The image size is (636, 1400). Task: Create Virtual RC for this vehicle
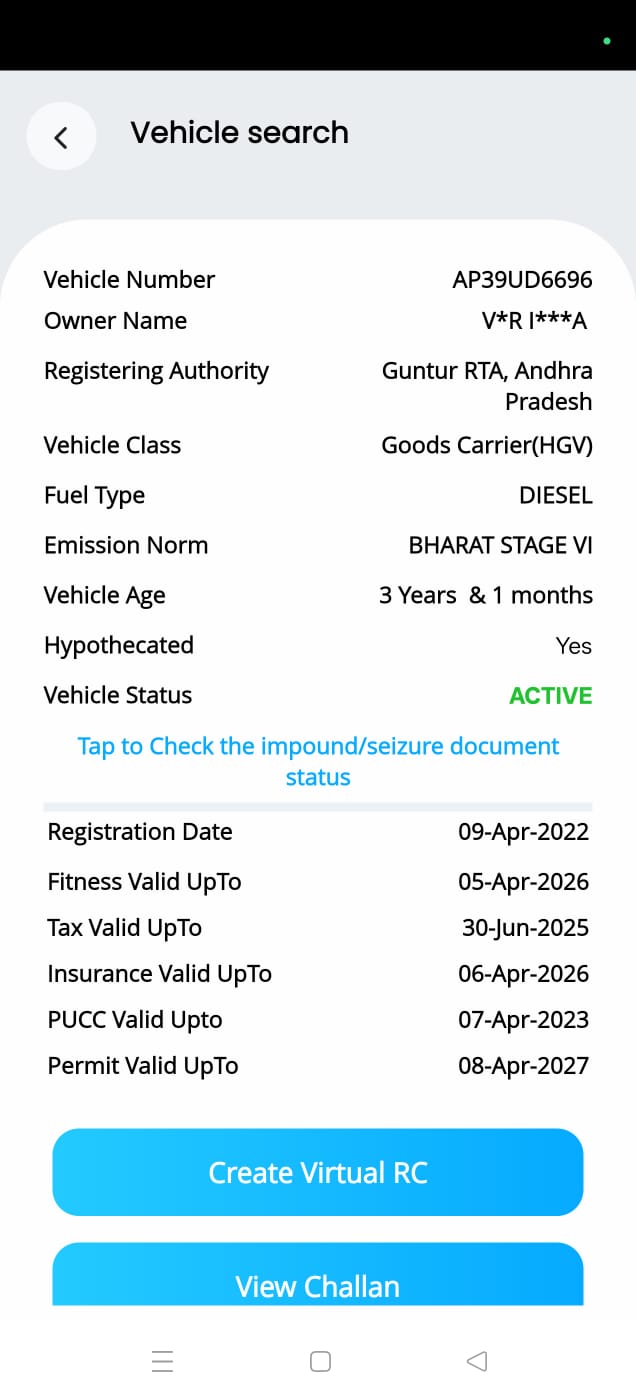pyautogui.click(x=318, y=1172)
